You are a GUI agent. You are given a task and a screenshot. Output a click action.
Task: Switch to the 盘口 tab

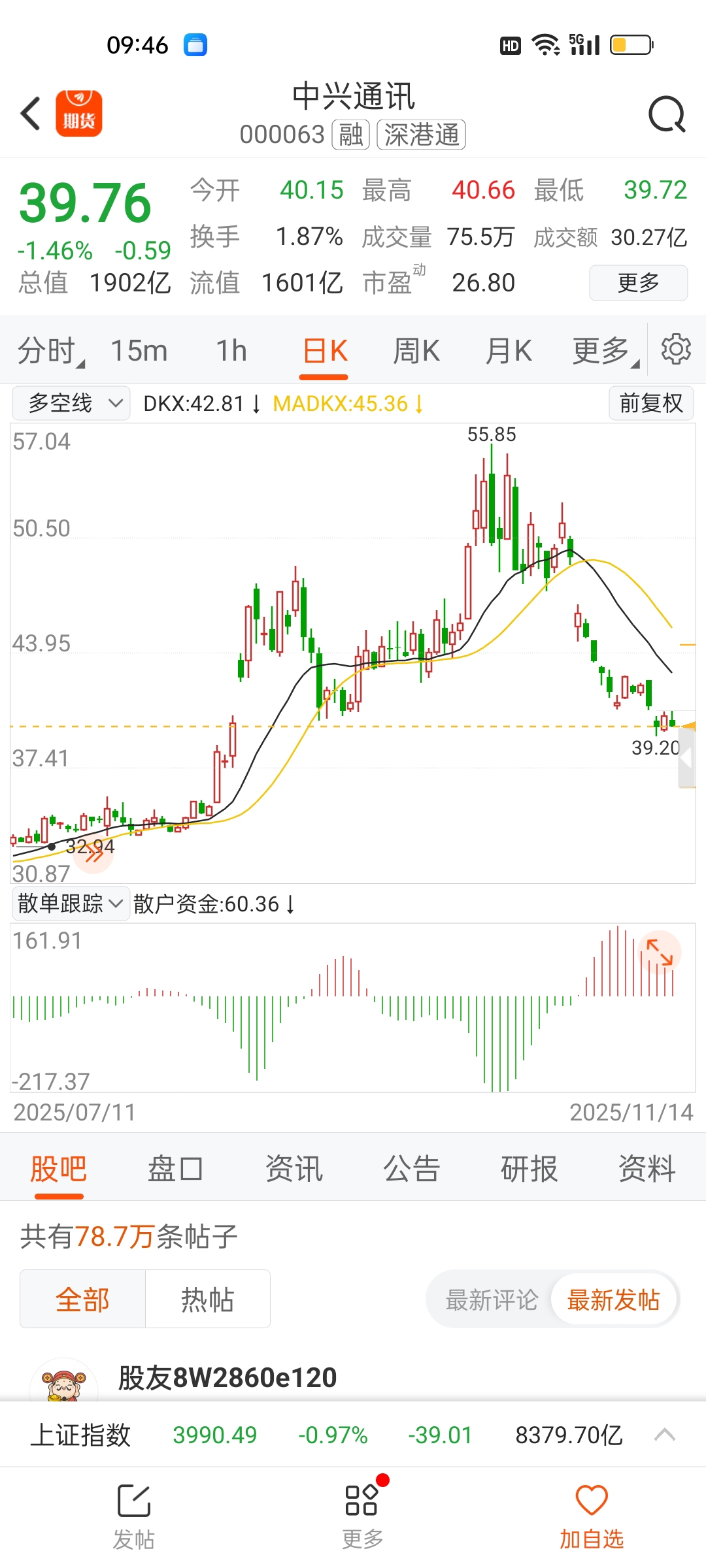pyautogui.click(x=175, y=1169)
